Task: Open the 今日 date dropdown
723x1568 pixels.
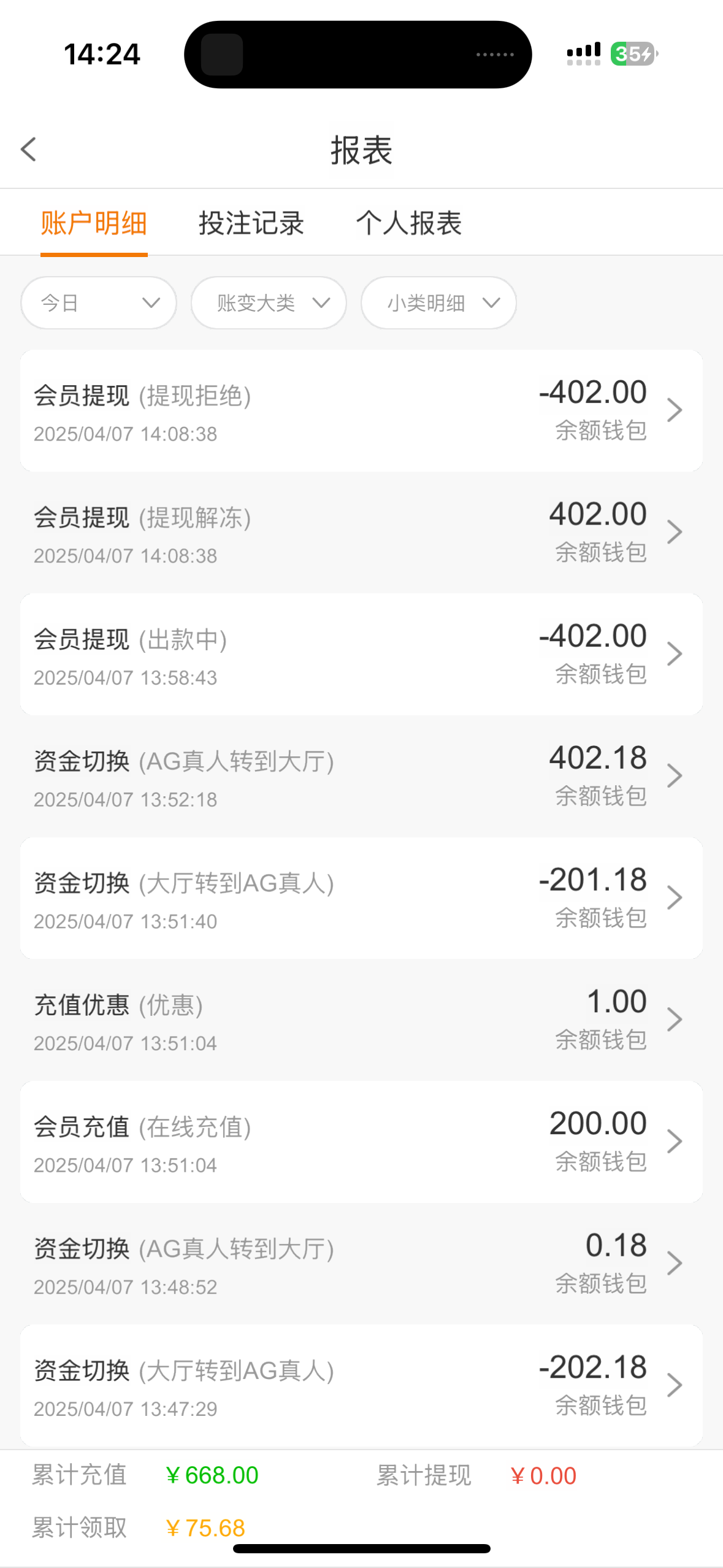Action: 99,302
